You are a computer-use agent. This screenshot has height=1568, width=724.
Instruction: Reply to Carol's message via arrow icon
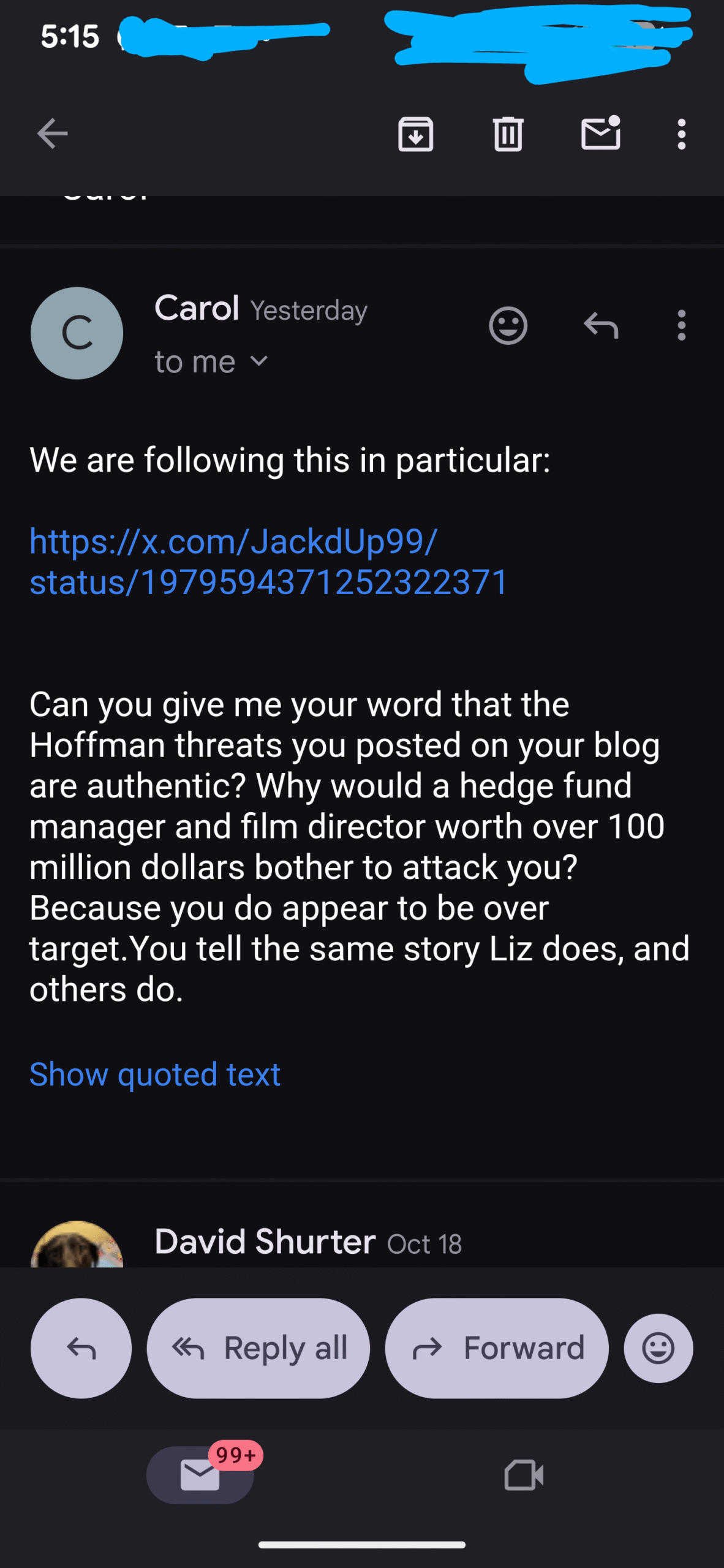click(600, 325)
